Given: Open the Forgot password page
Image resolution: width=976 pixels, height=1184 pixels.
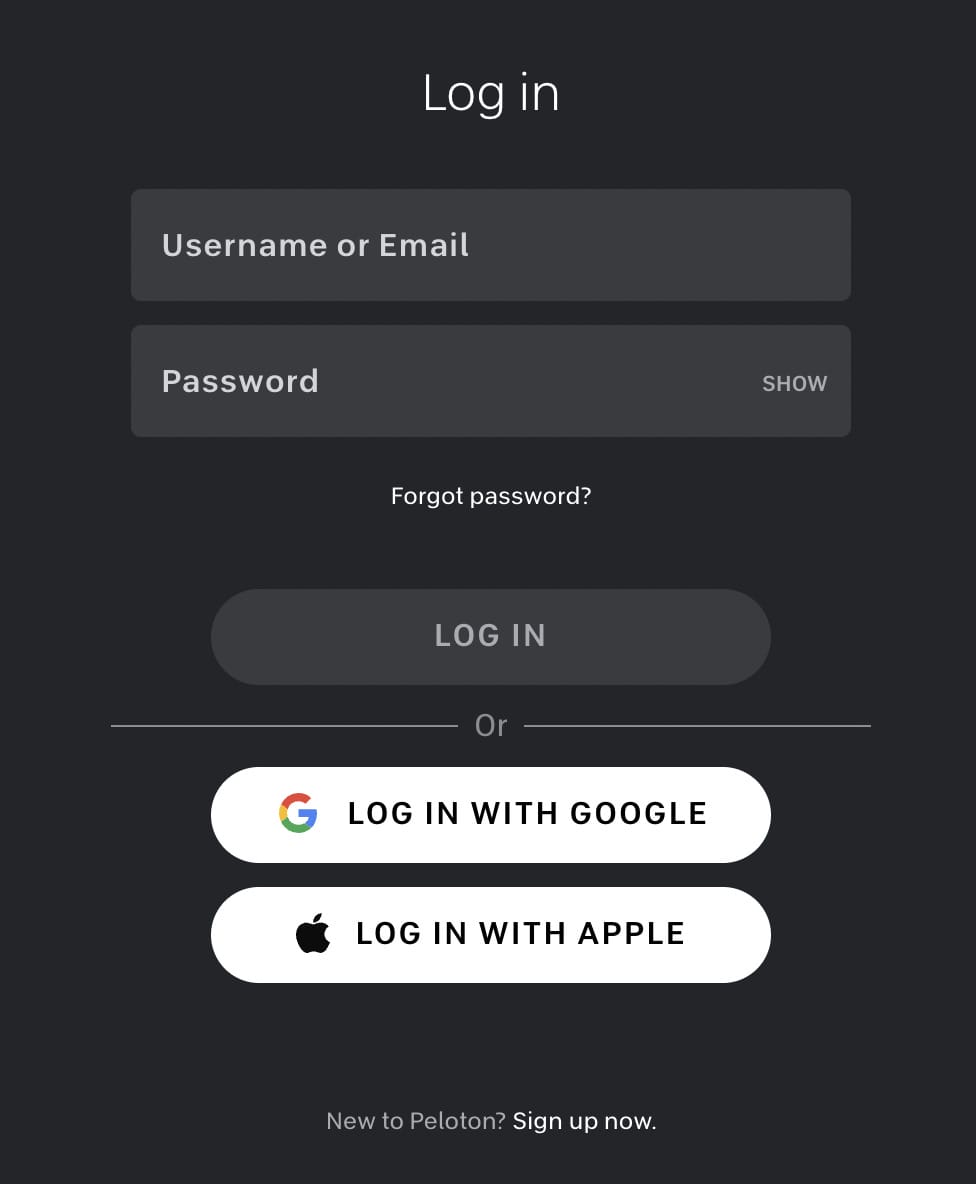Looking at the screenshot, I should 490,495.
